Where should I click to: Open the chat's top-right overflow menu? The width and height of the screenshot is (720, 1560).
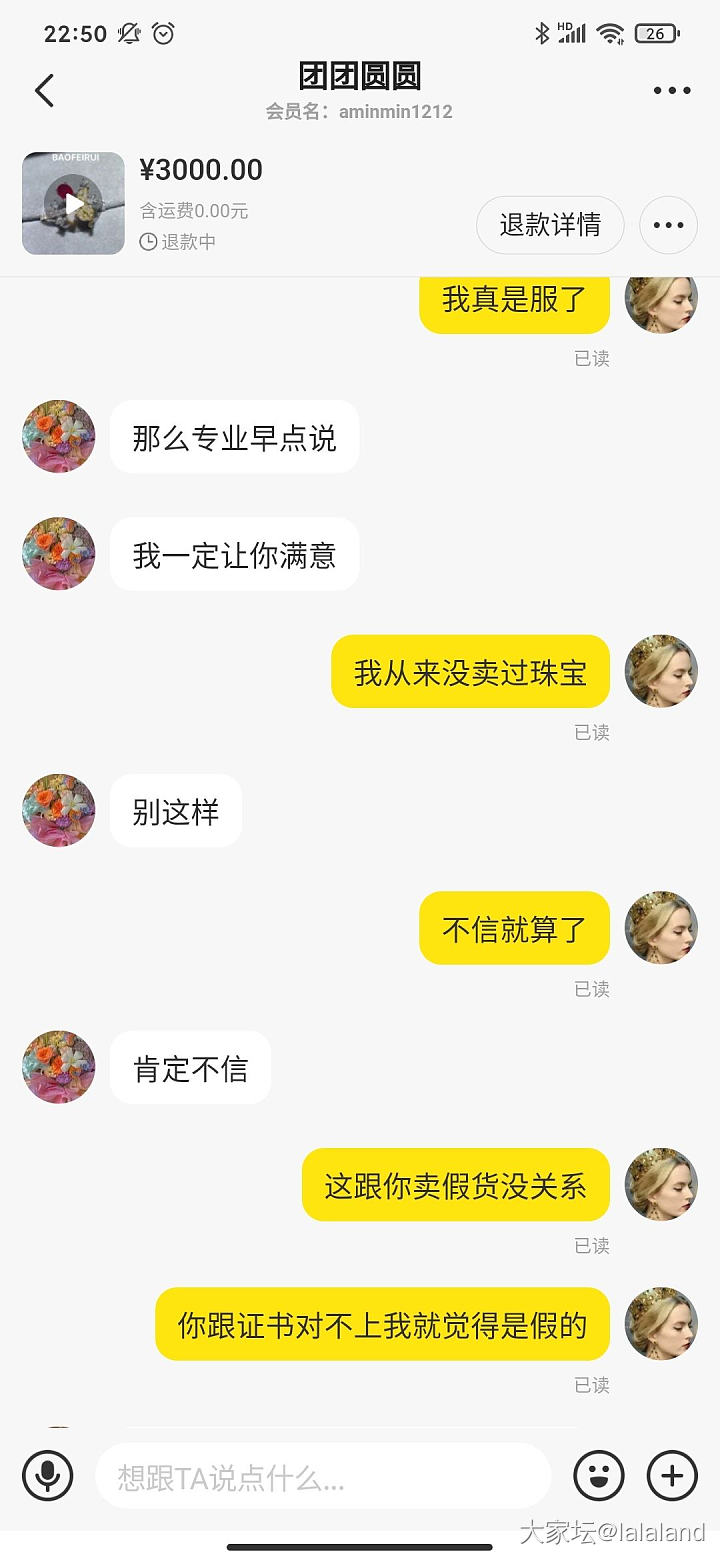(x=672, y=91)
